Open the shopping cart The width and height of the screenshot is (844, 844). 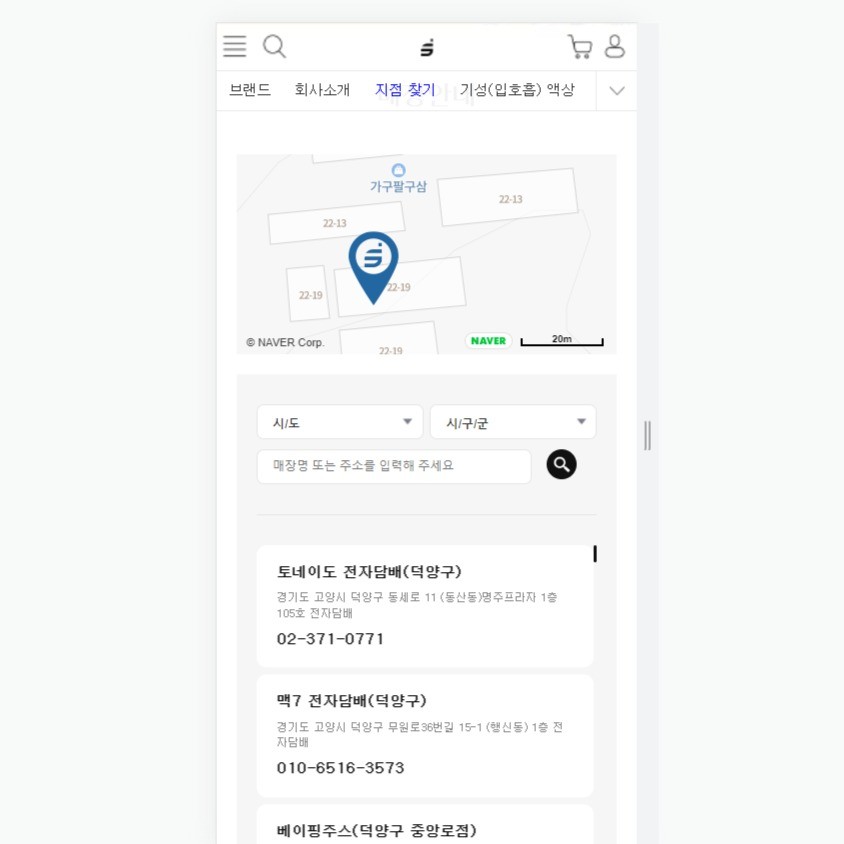coord(579,46)
